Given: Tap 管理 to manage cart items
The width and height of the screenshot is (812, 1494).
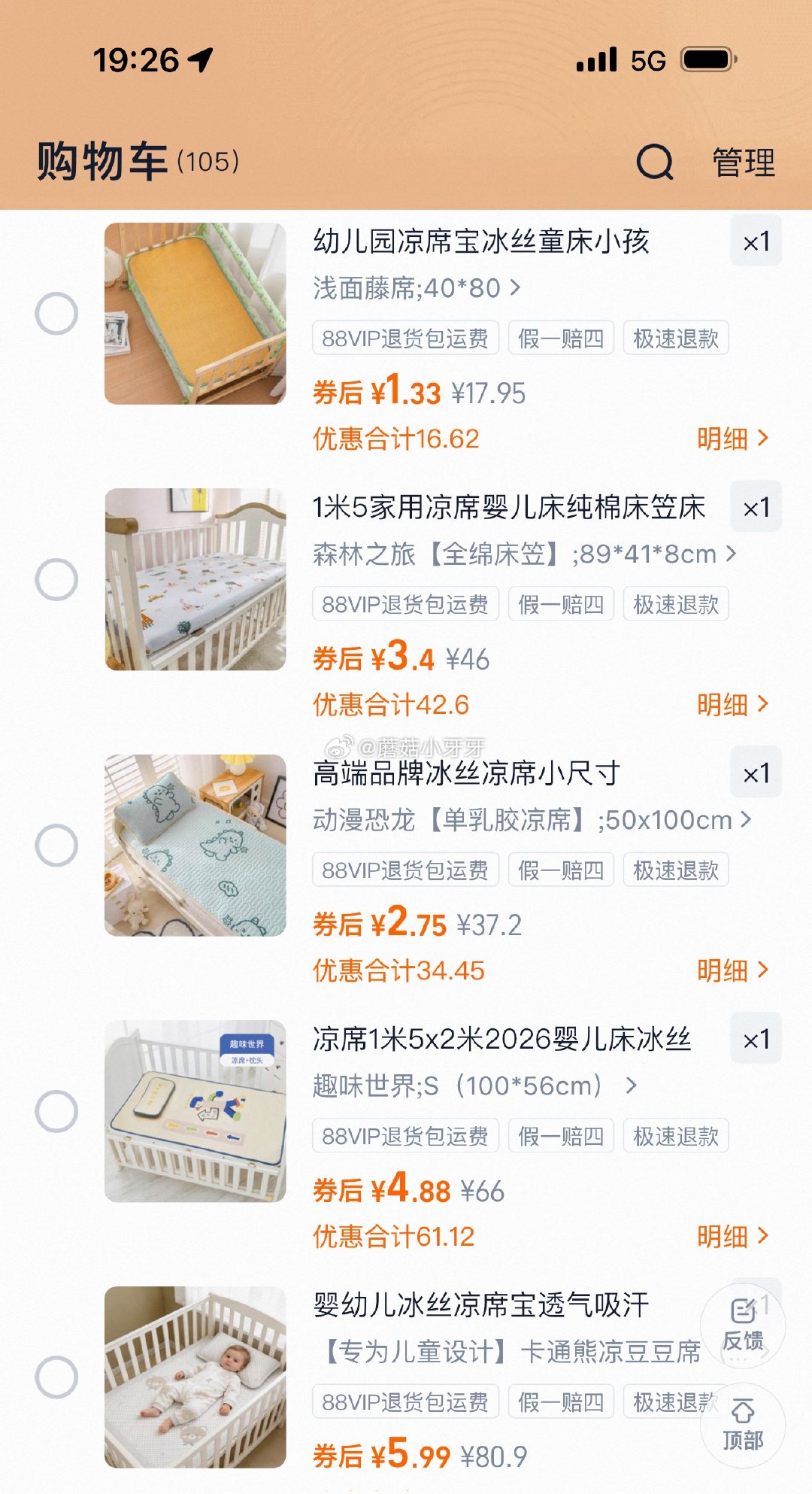Looking at the screenshot, I should tap(743, 162).
